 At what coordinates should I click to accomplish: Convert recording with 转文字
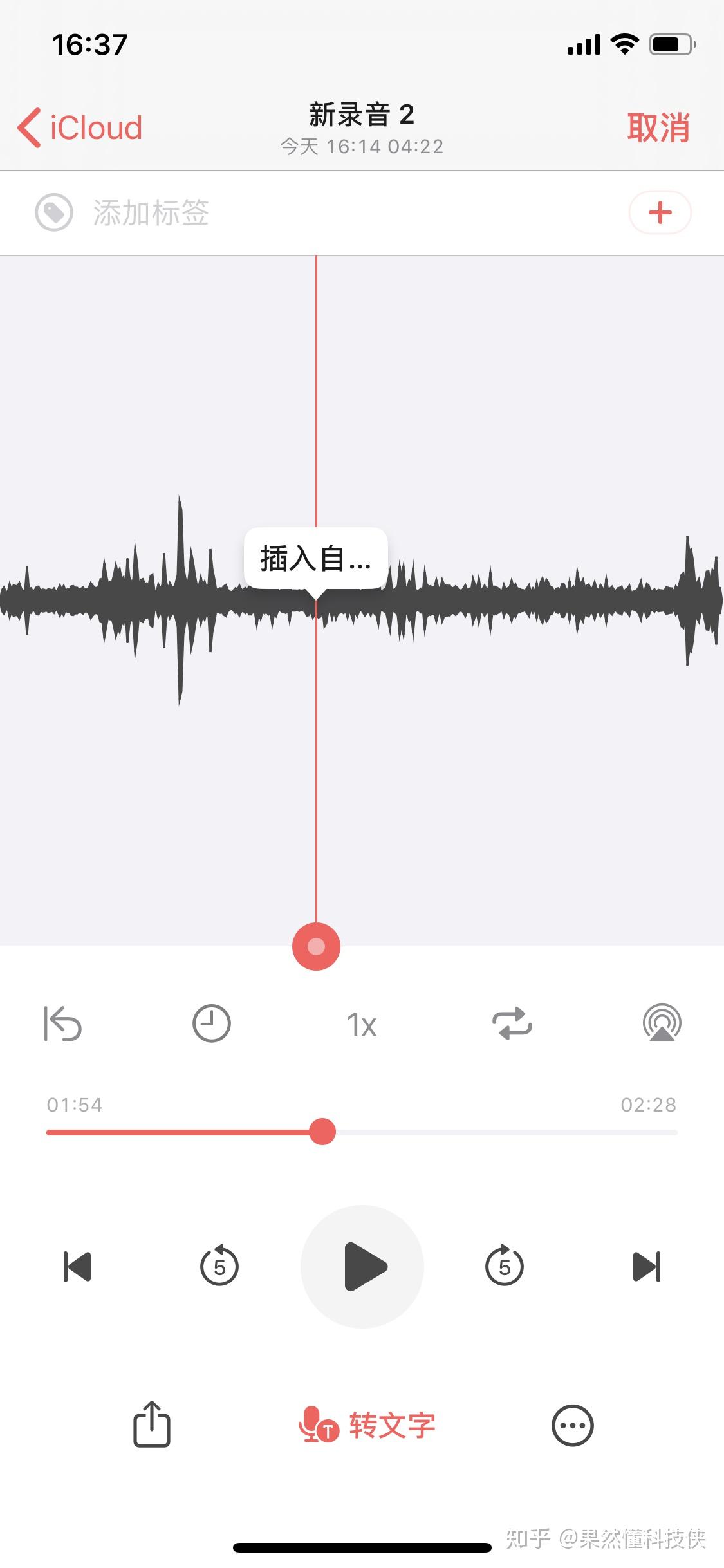click(x=367, y=1425)
